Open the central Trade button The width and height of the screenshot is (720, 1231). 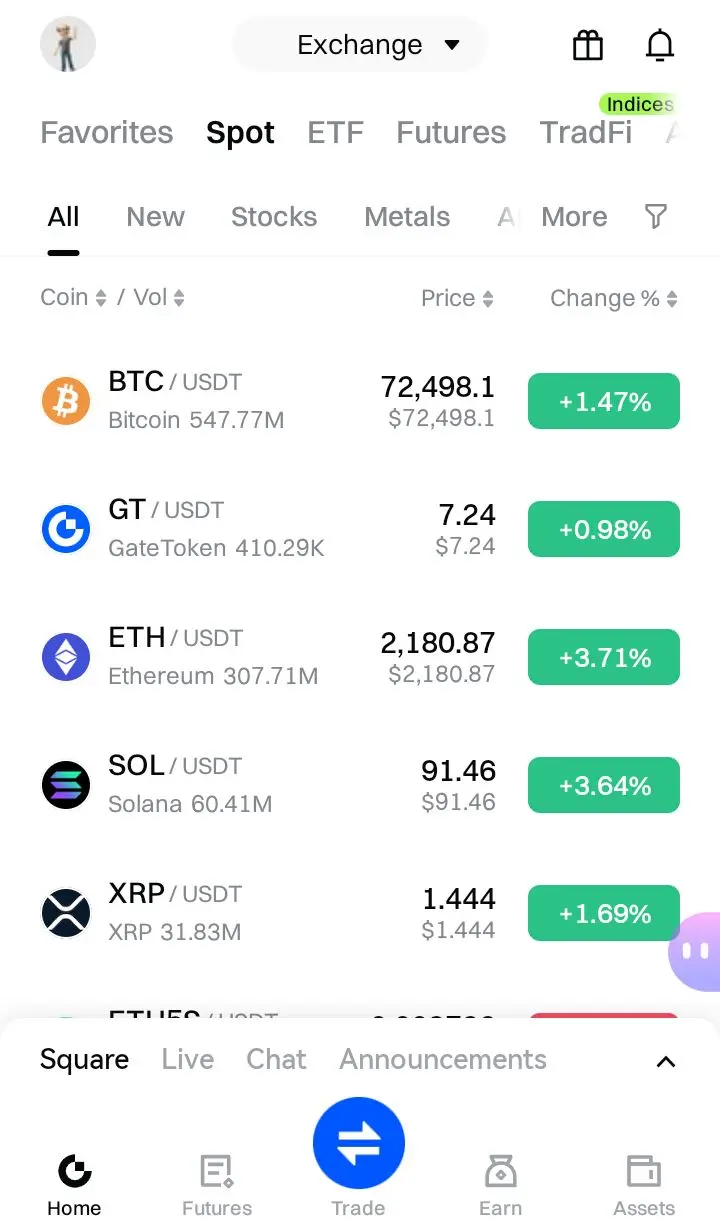click(359, 1142)
